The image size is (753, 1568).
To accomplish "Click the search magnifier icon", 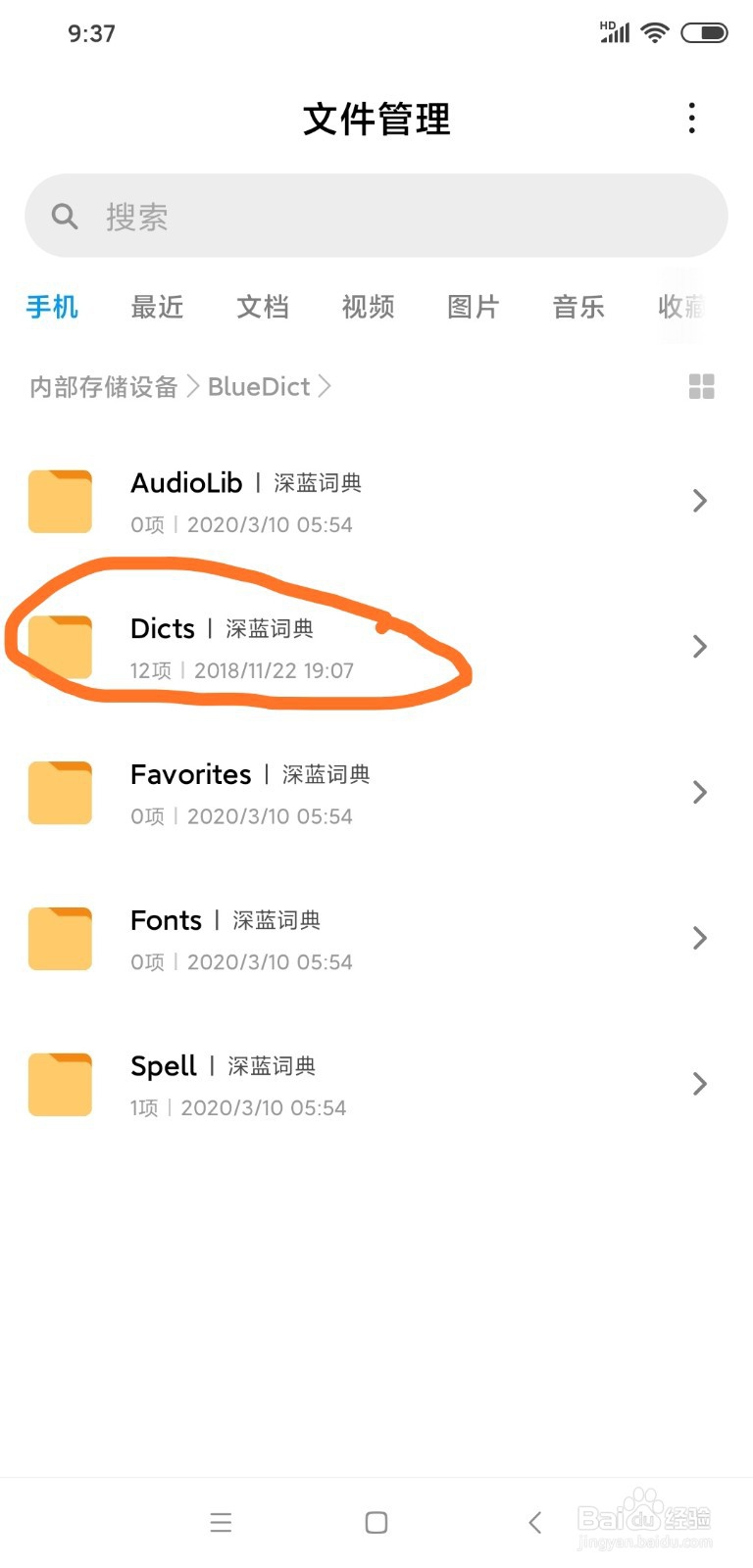I will 64,216.
